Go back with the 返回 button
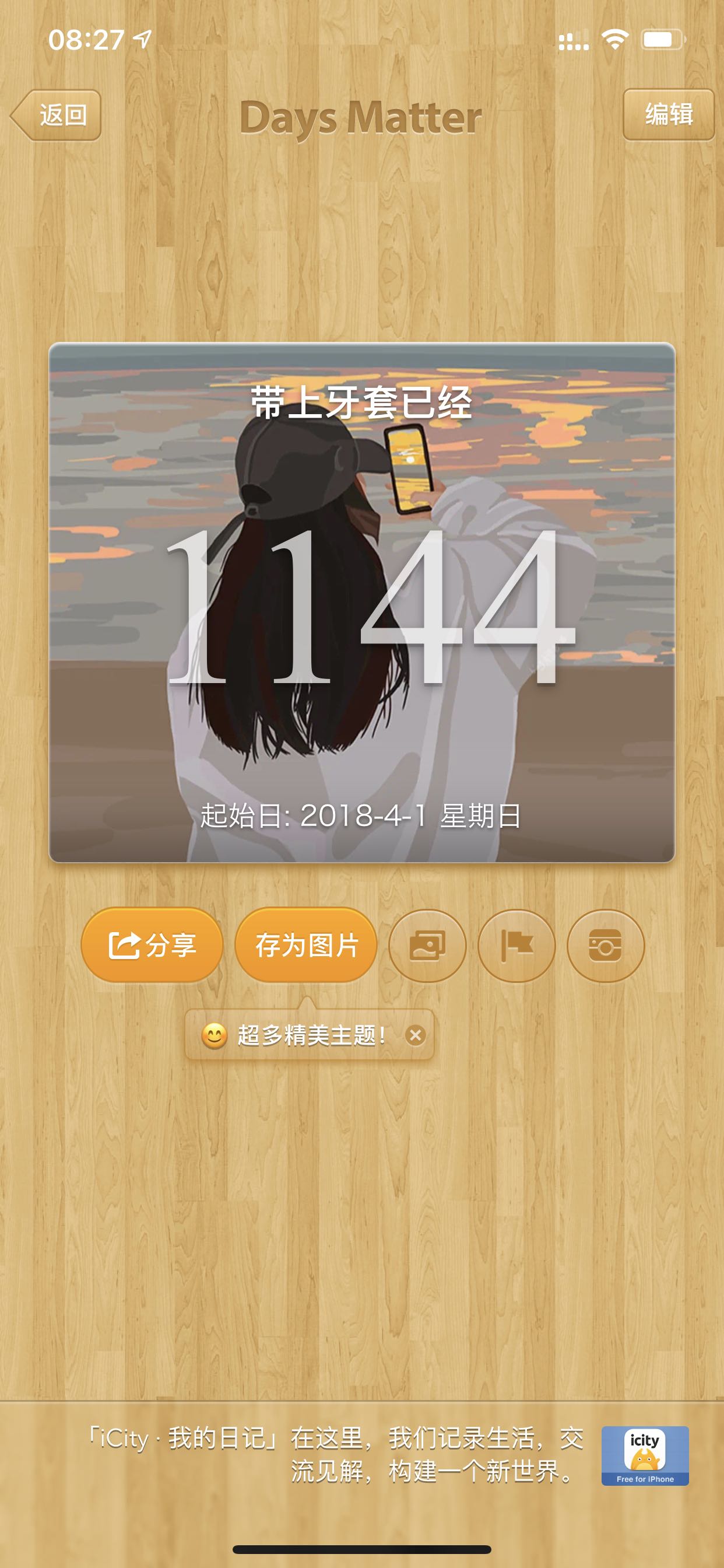Image resolution: width=724 pixels, height=1568 pixels. point(56,115)
